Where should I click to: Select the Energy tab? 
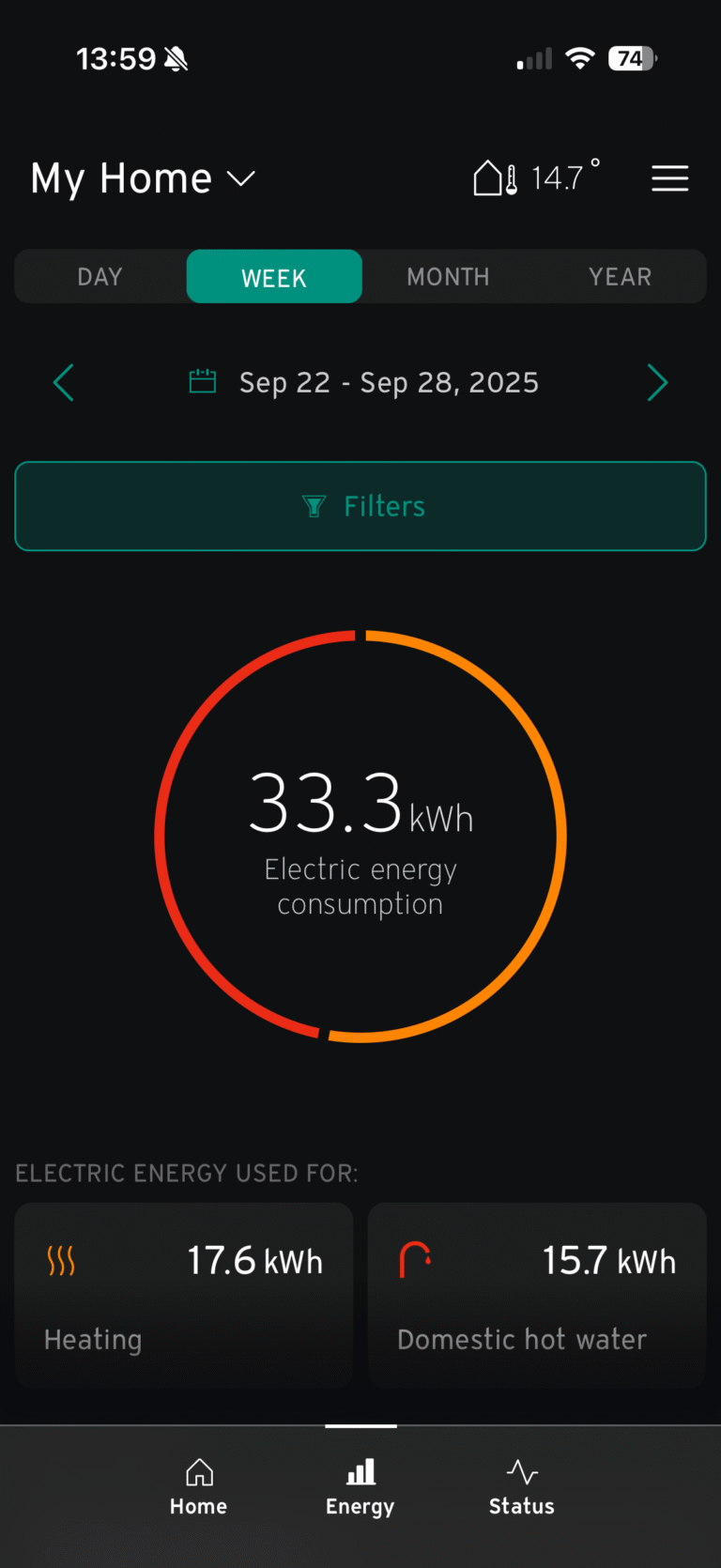[x=360, y=1487]
